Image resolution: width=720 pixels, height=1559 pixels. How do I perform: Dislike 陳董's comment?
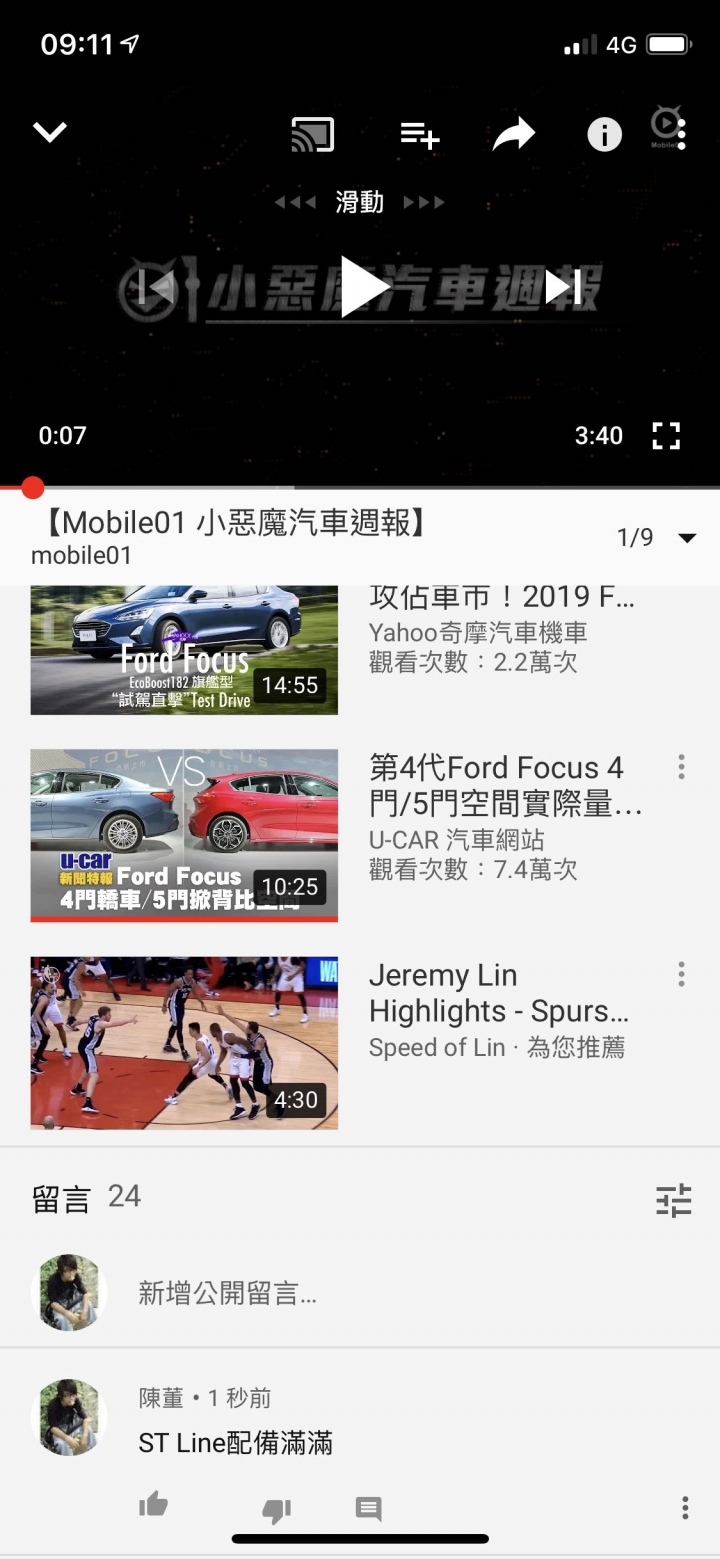pyautogui.click(x=276, y=1509)
